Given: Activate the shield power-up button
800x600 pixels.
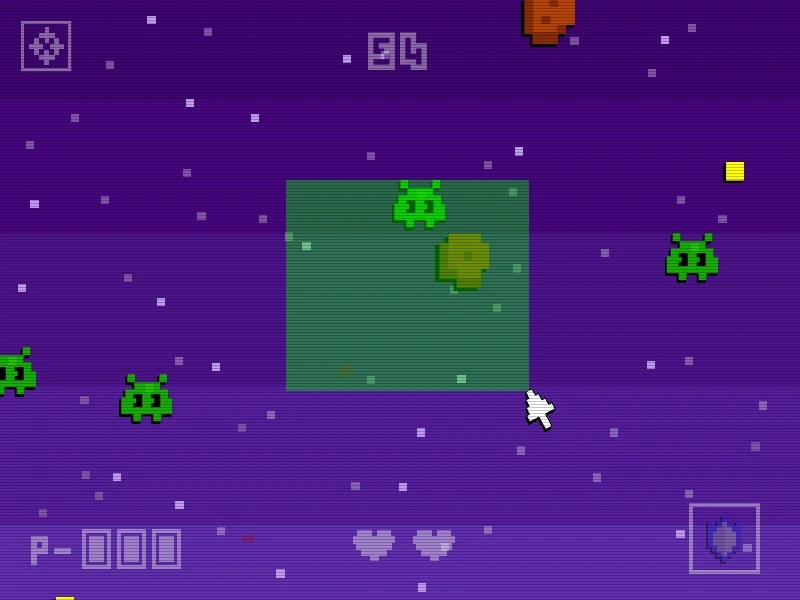Looking at the screenshot, I should (x=724, y=538).
